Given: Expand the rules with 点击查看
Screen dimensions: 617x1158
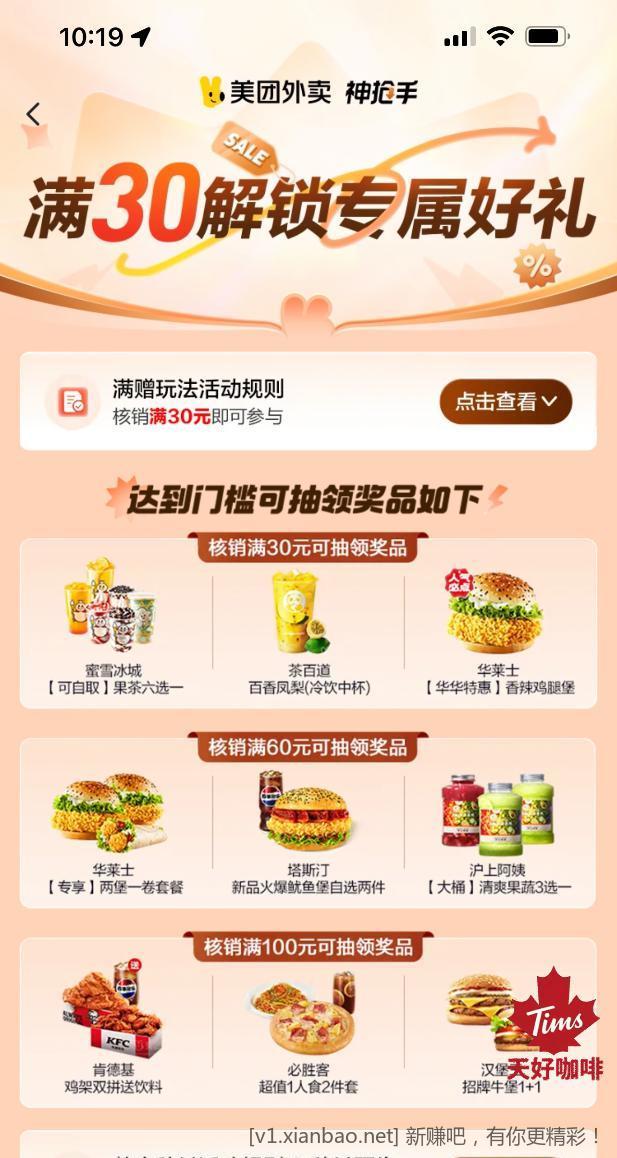Looking at the screenshot, I should click(505, 402).
